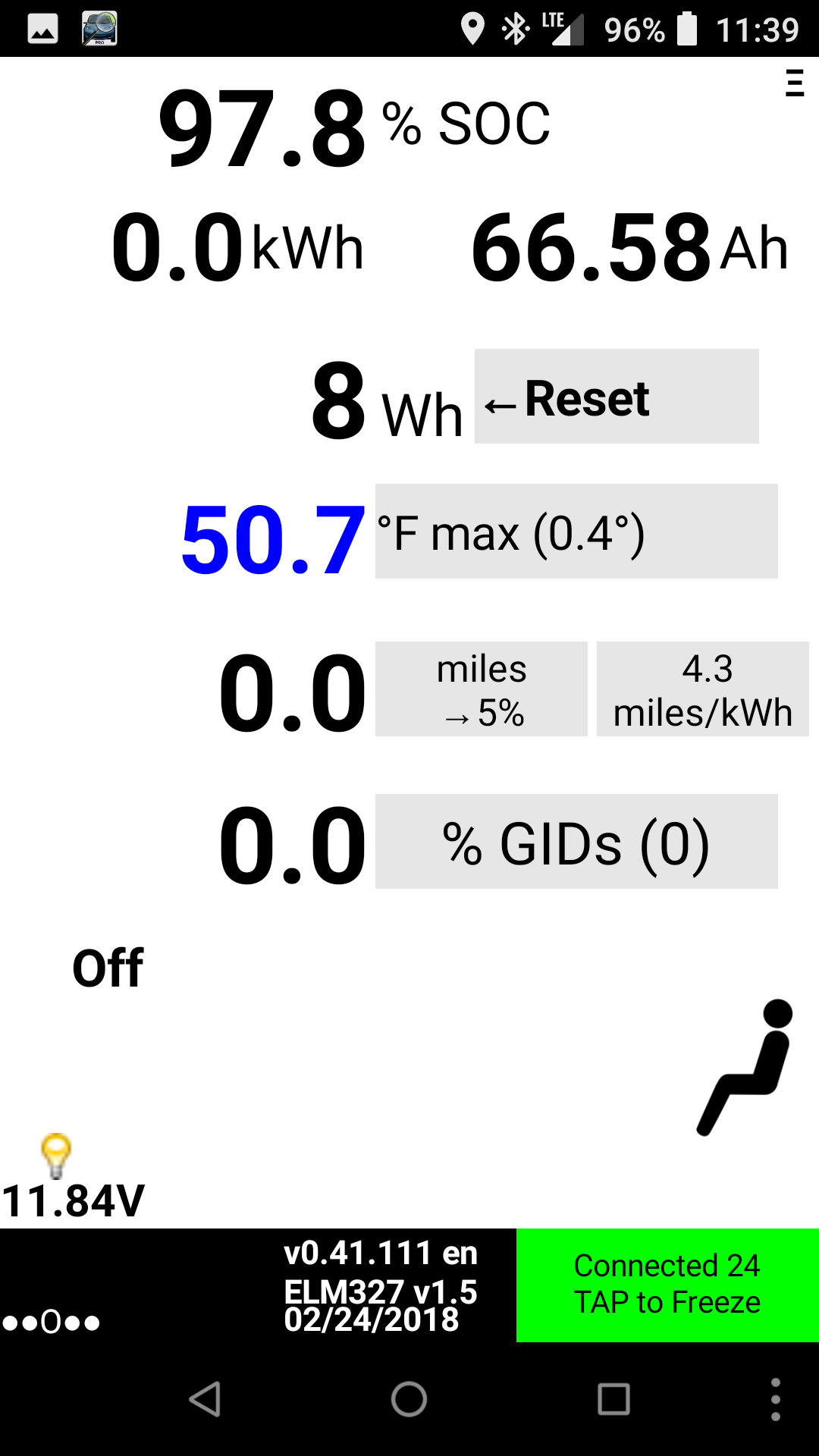The height and width of the screenshot is (1456, 819).
Task: Tap the % GIDs button
Action: [x=576, y=842]
